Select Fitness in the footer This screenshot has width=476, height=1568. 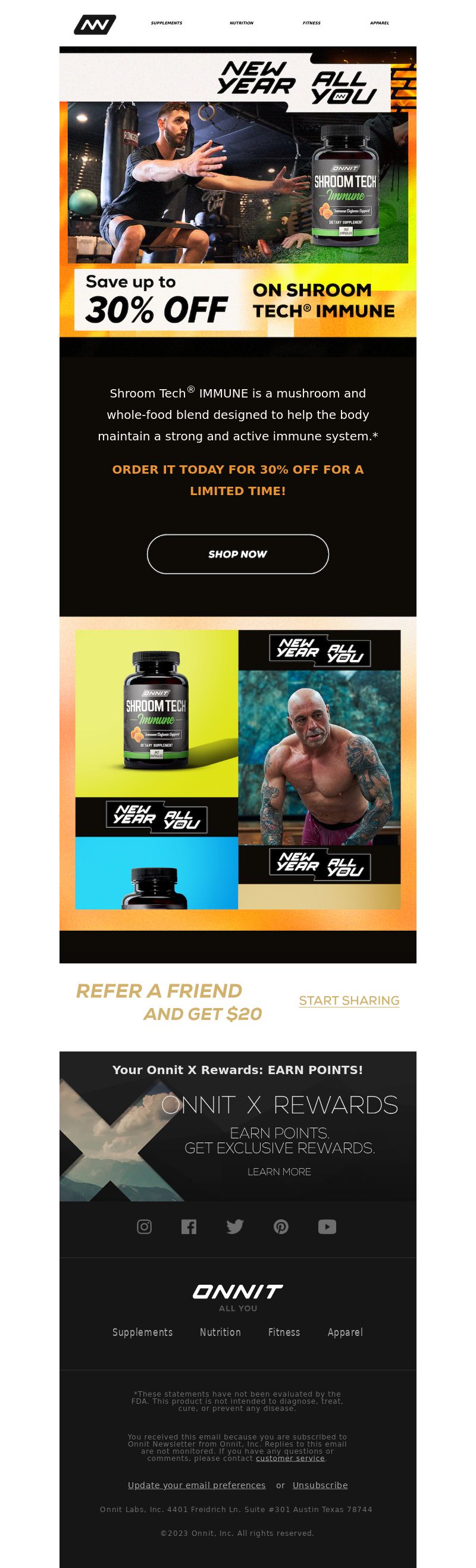pyautogui.click(x=284, y=1332)
